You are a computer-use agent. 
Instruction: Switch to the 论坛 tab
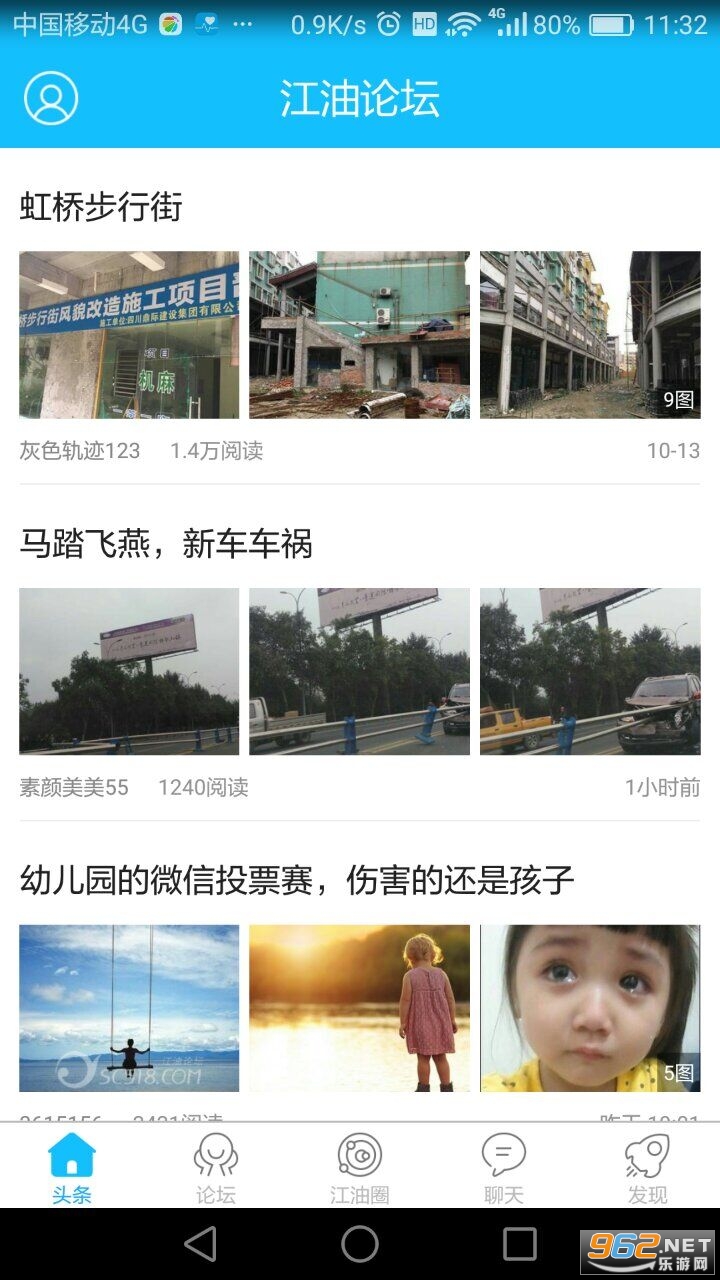tap(216, 1167)
